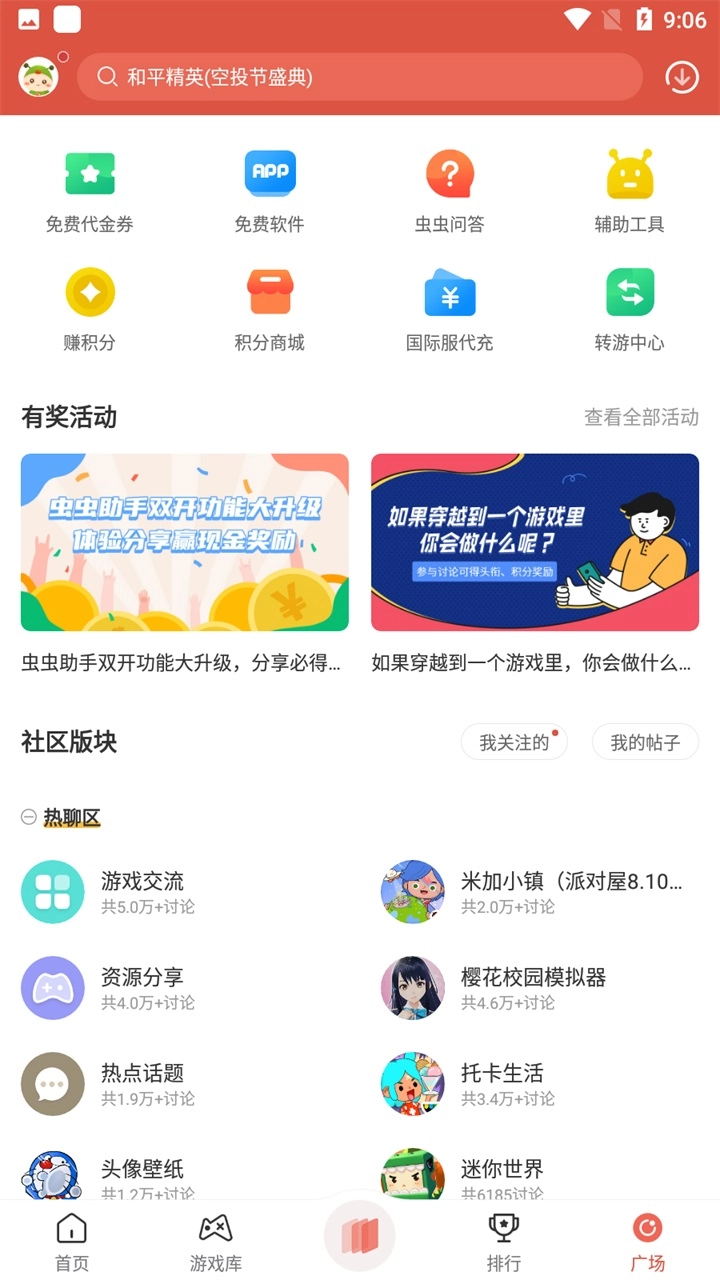Viewport: 720px width, 1280px height.
Task: Open the 免费软件 (free software) section
Action: 270,172
